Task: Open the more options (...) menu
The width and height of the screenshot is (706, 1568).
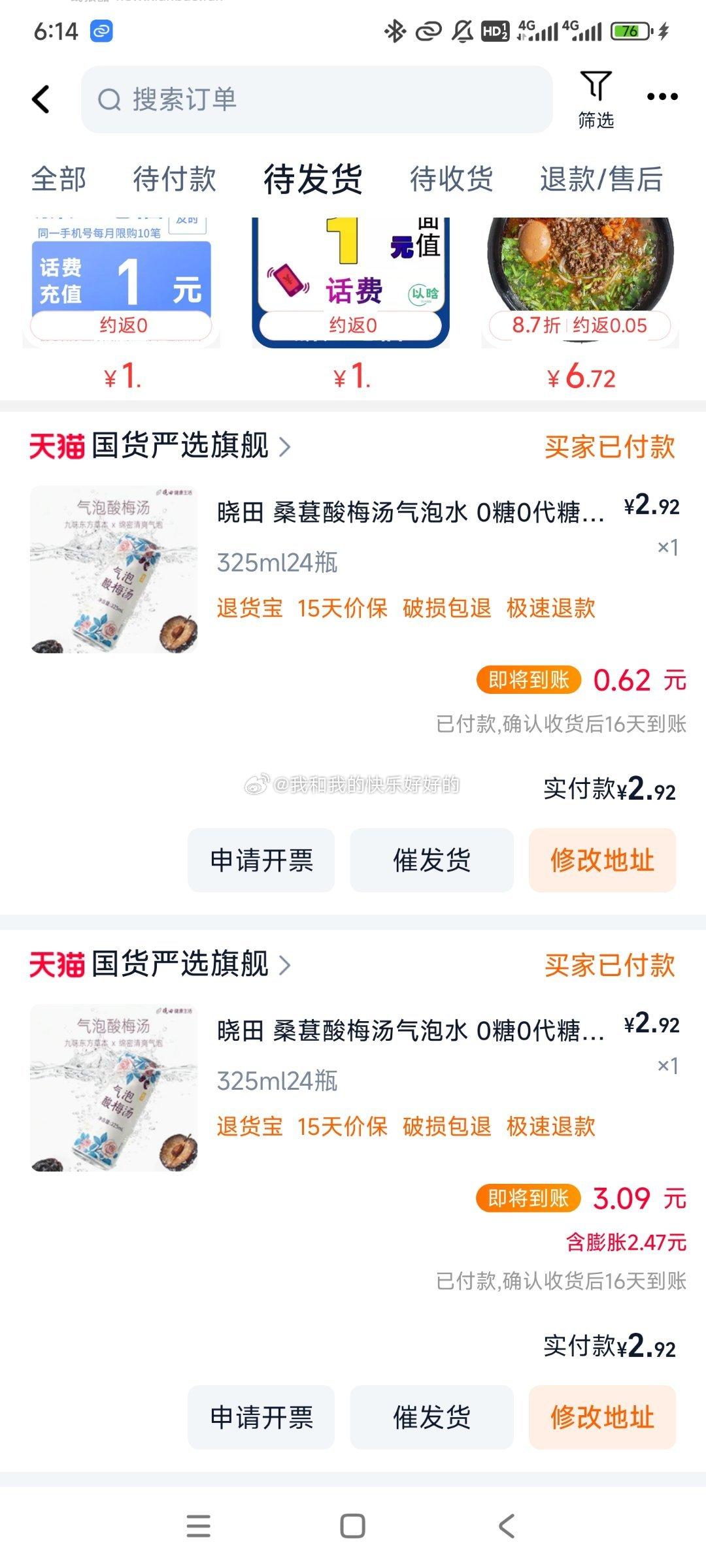Action: pos(662,97)
